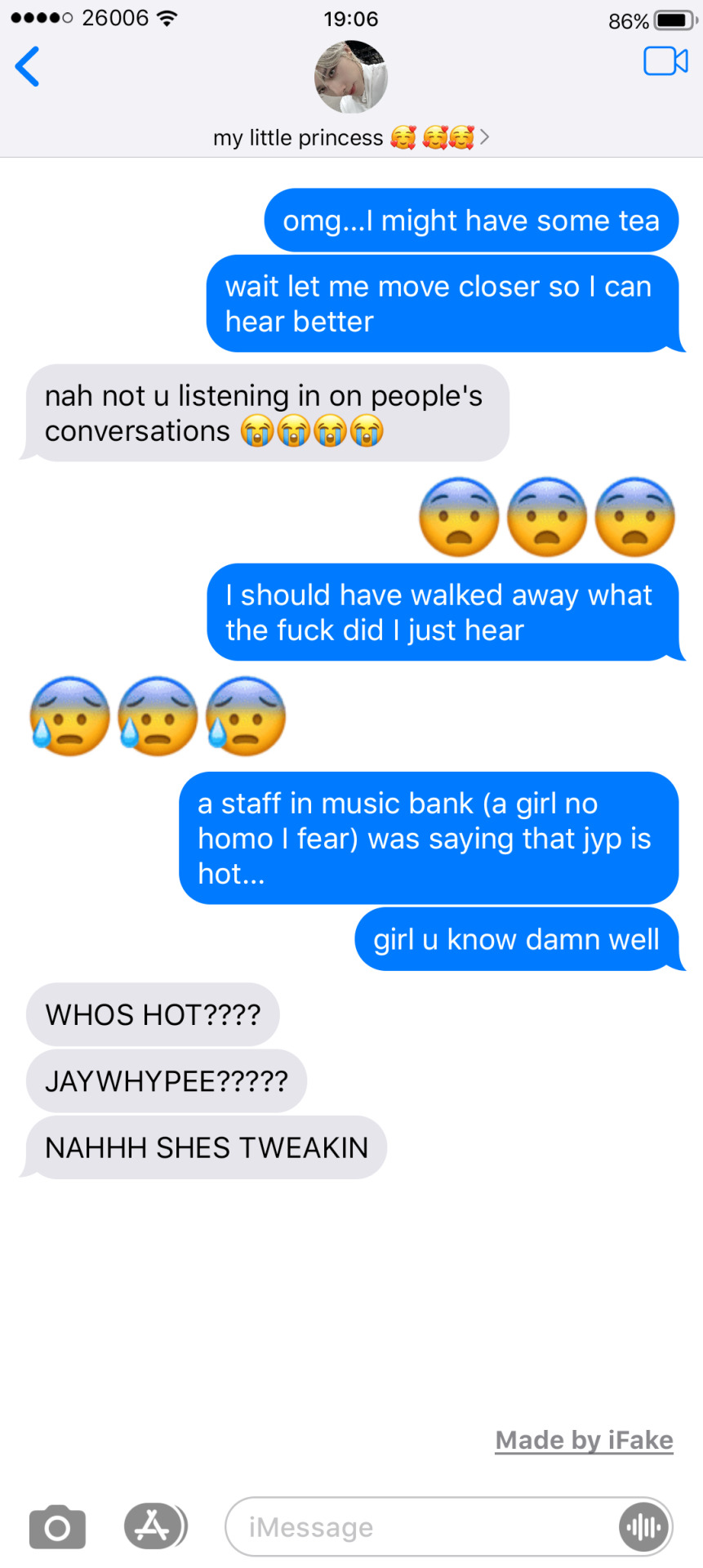Start a FaceTime video call
The height and width of the screenshot is (1568, 703).
pyautogui.click(x=665, y=62)
